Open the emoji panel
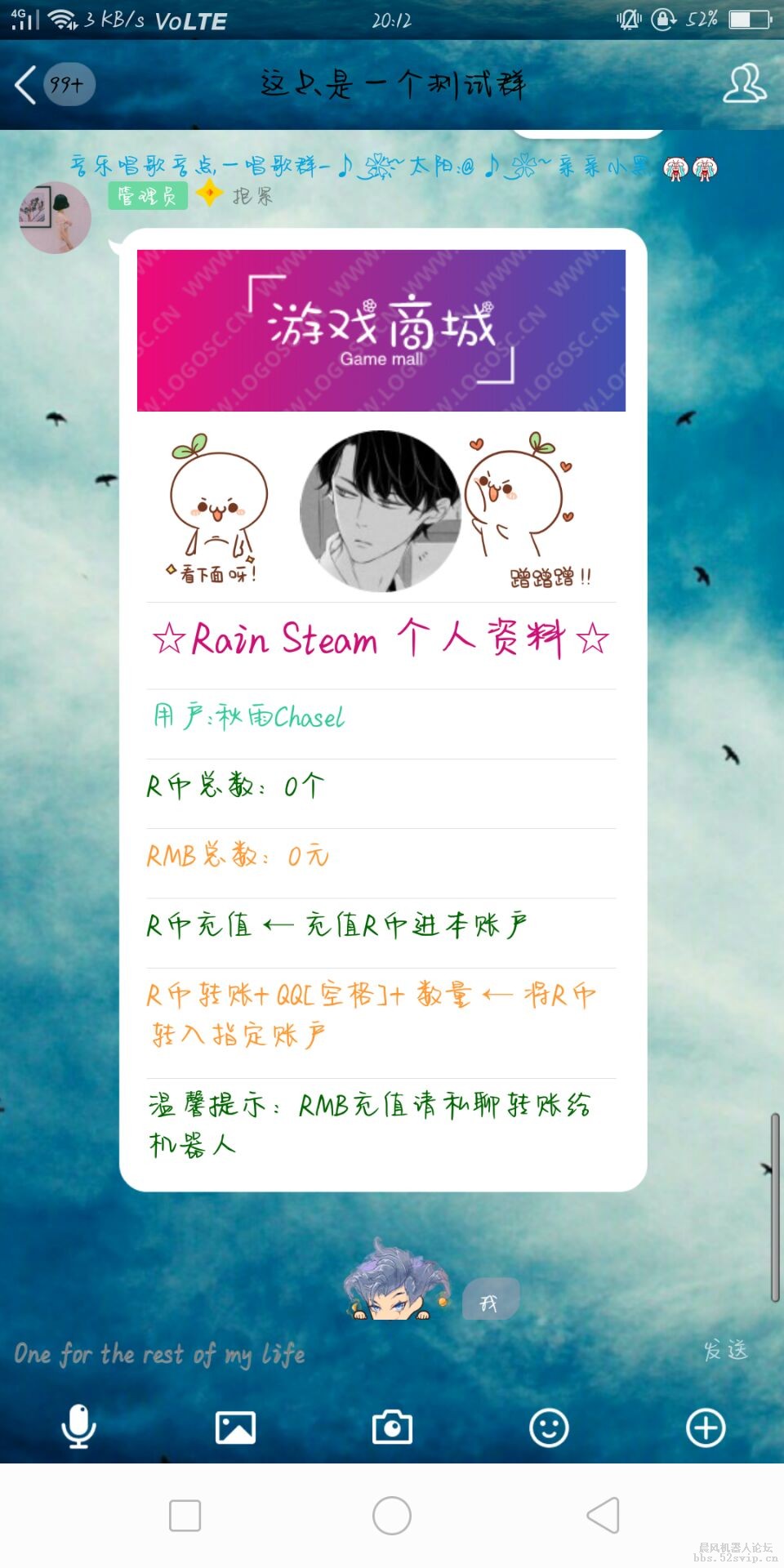This screenshot has width=784, height=1568. 549,1428
